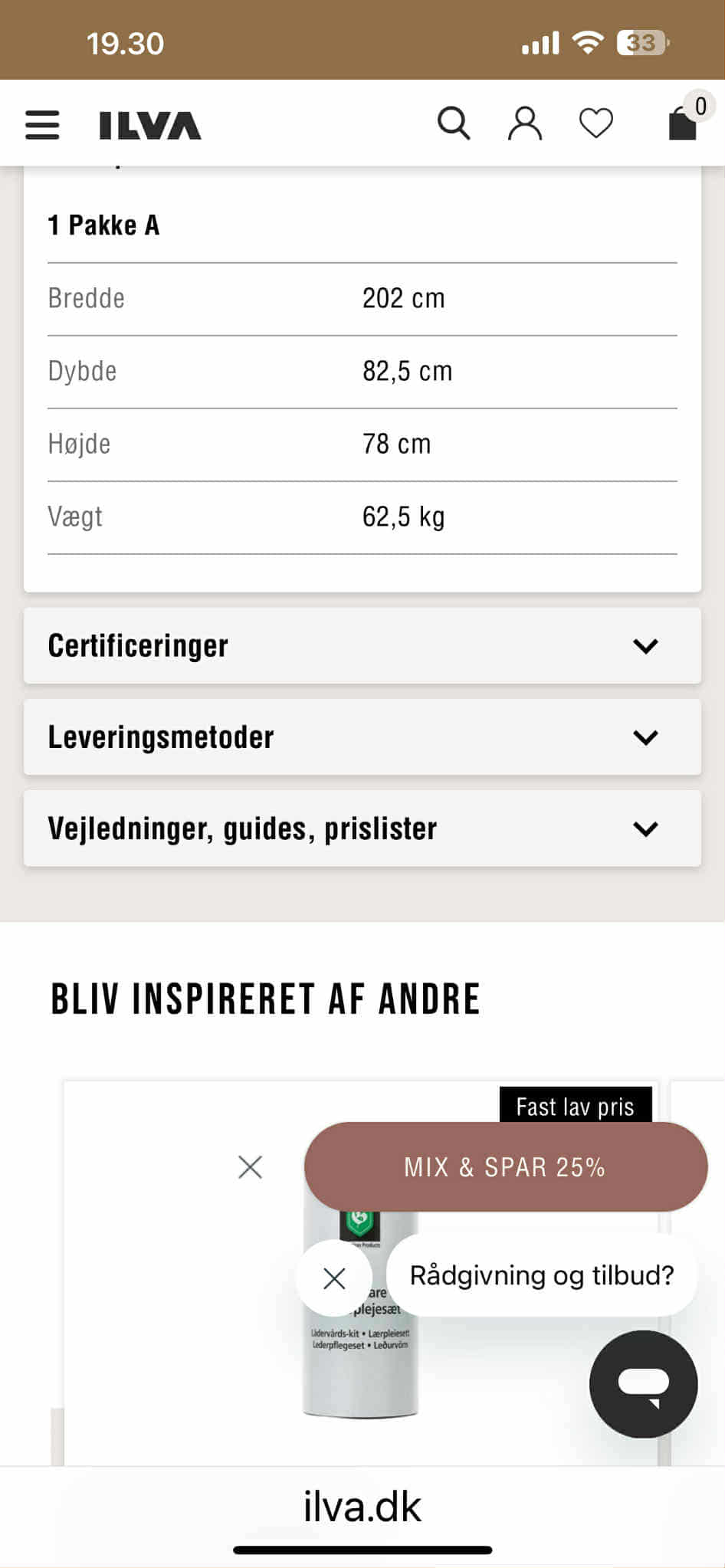Toggle open the Certificeringer section
This screenshot has width=725, height=1568.
pos(362,646)
